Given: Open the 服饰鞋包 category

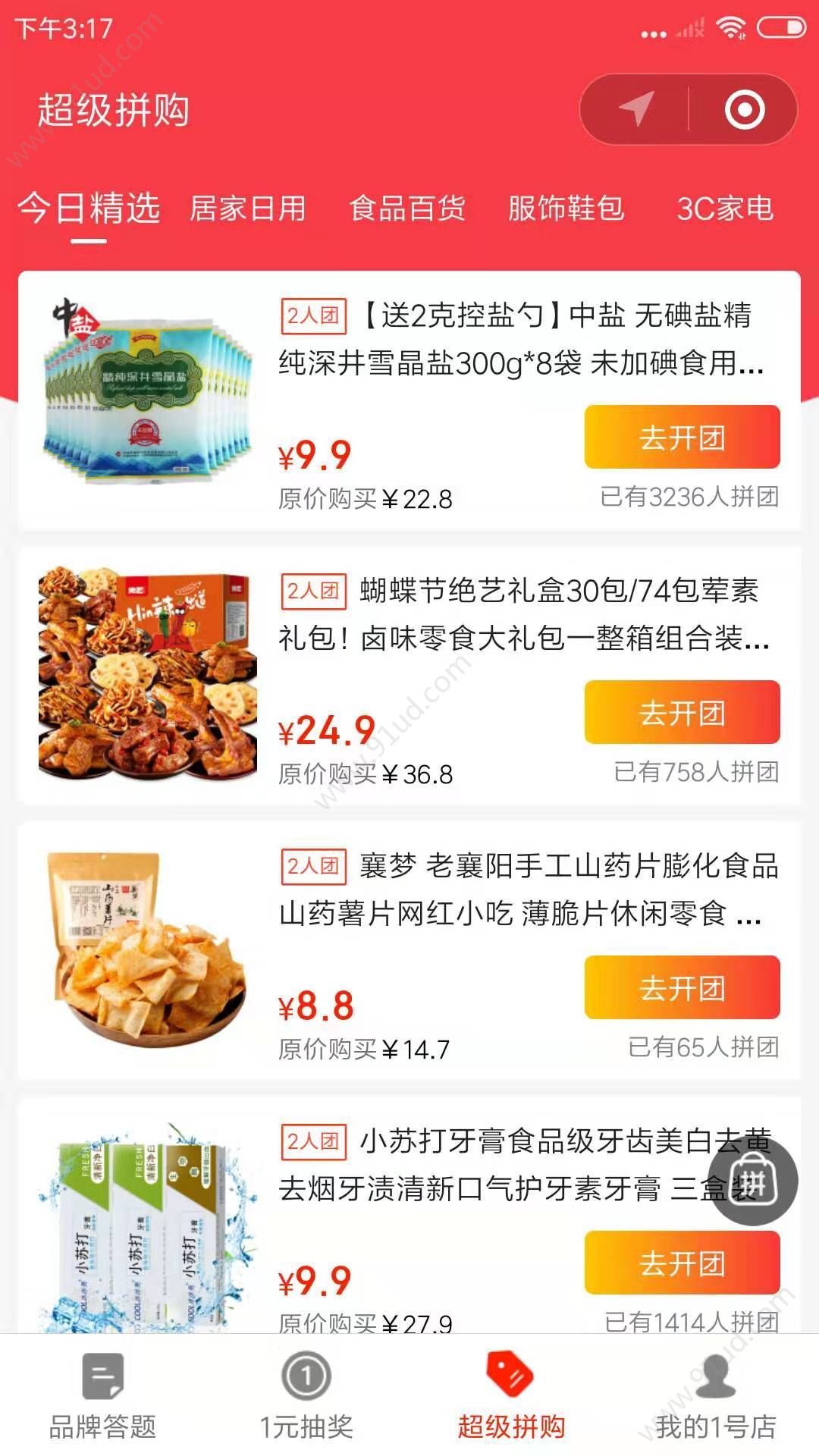Looking at the screenshot, I should coord(566,209).
